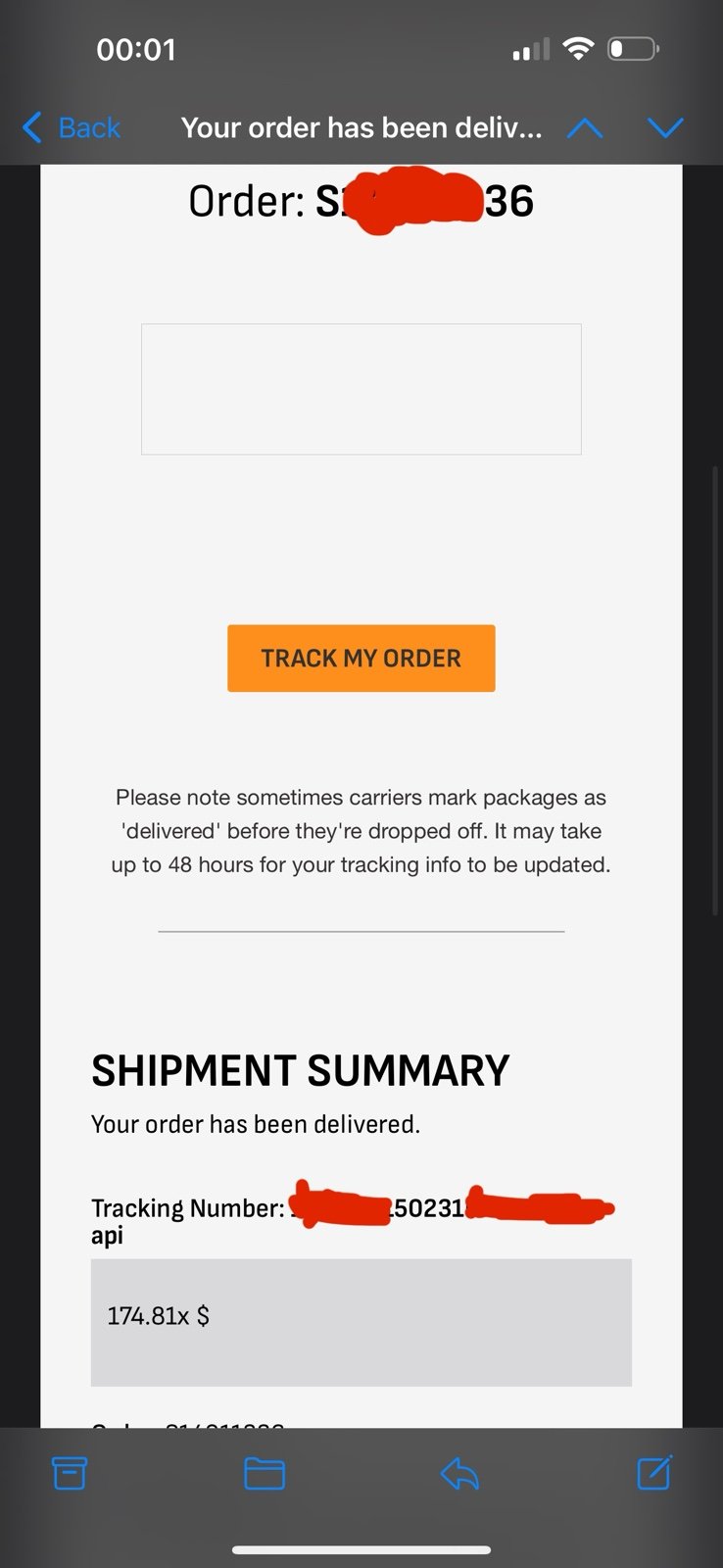The width and height of the screenshot is (723, 1568).
Task: Jump to the next email with down arrow
Action: point(665,128)
